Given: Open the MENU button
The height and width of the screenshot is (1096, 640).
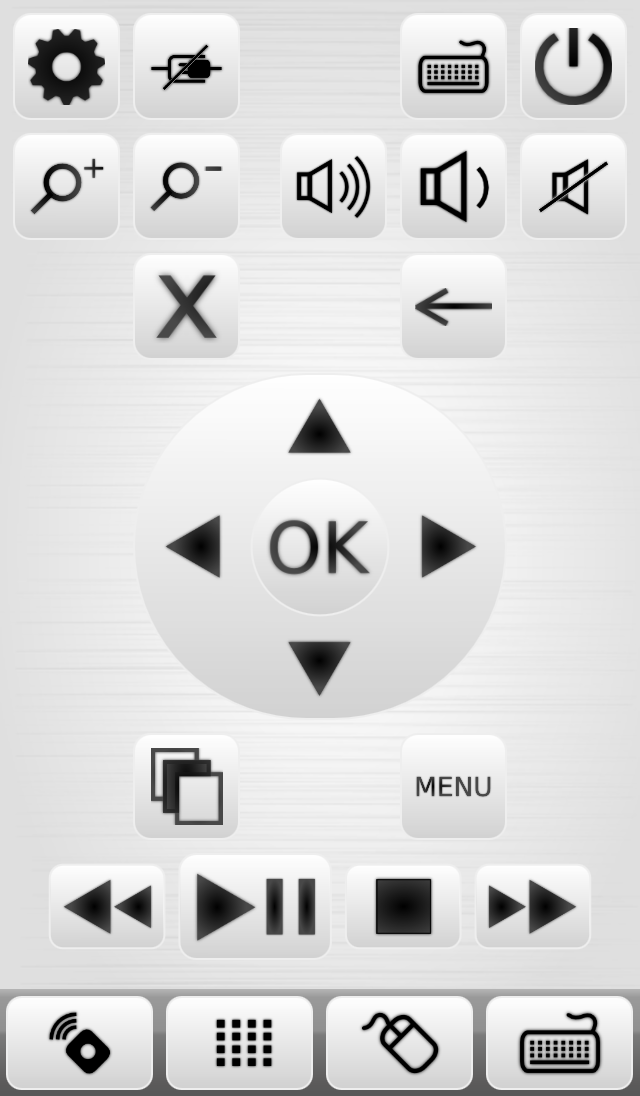Looking at the screenshot, I should (453, 786).
